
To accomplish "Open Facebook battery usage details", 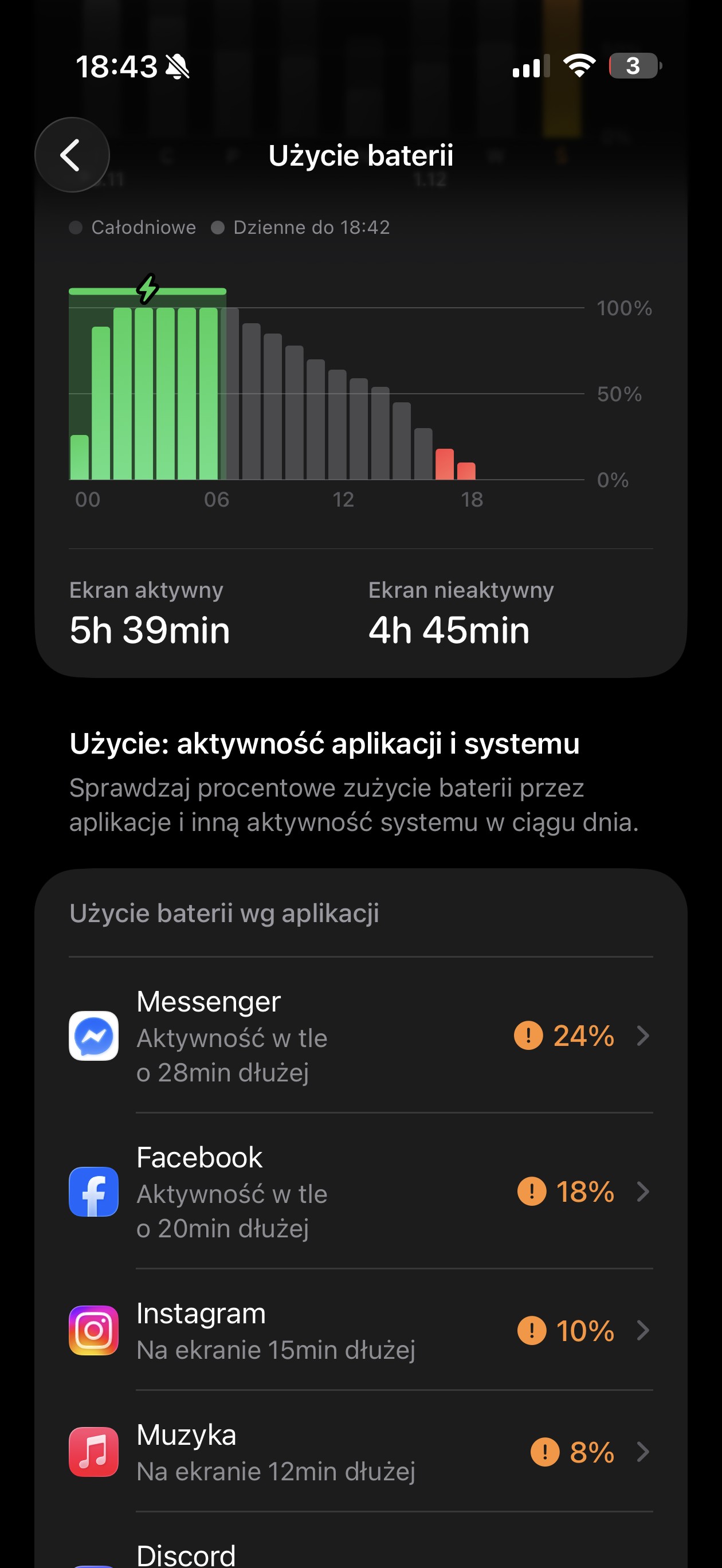I will pyautogui.click(x=360, y=1191).
